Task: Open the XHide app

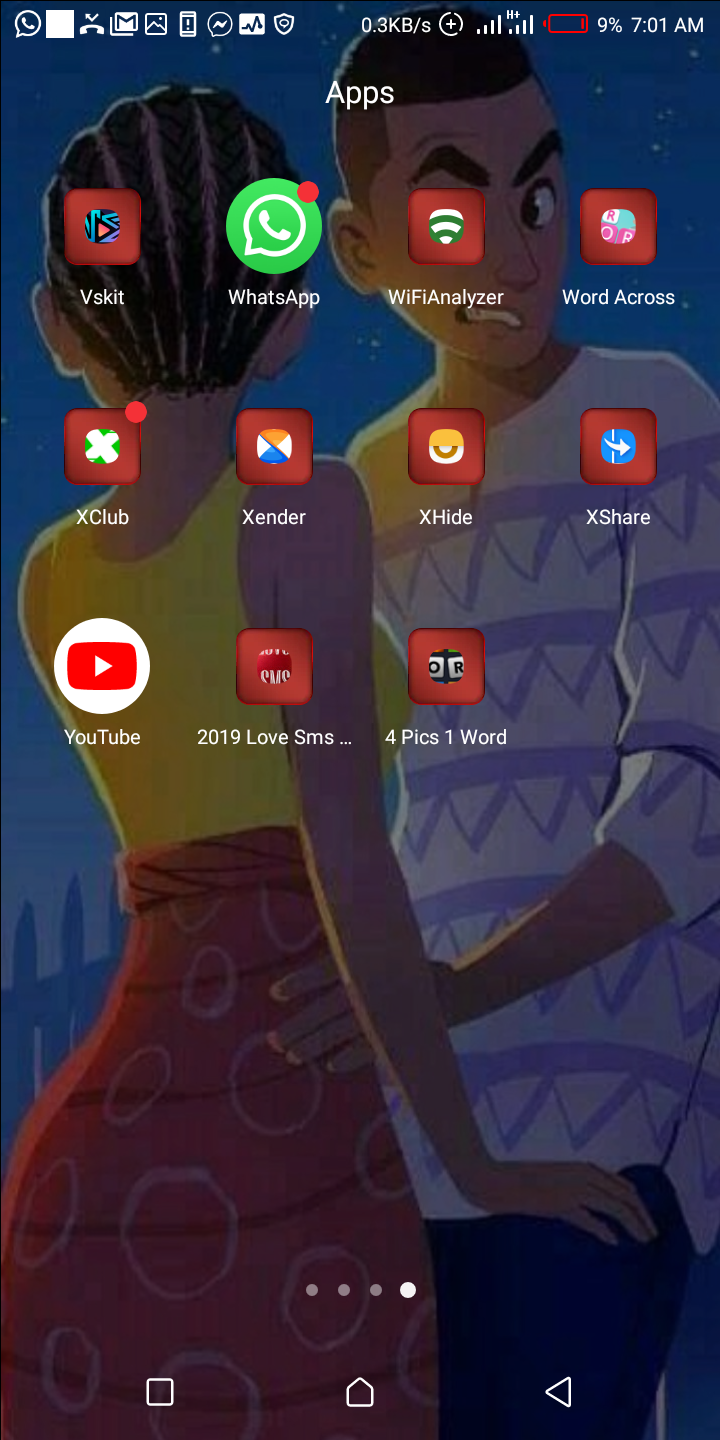Action: [x=446, y=447]
